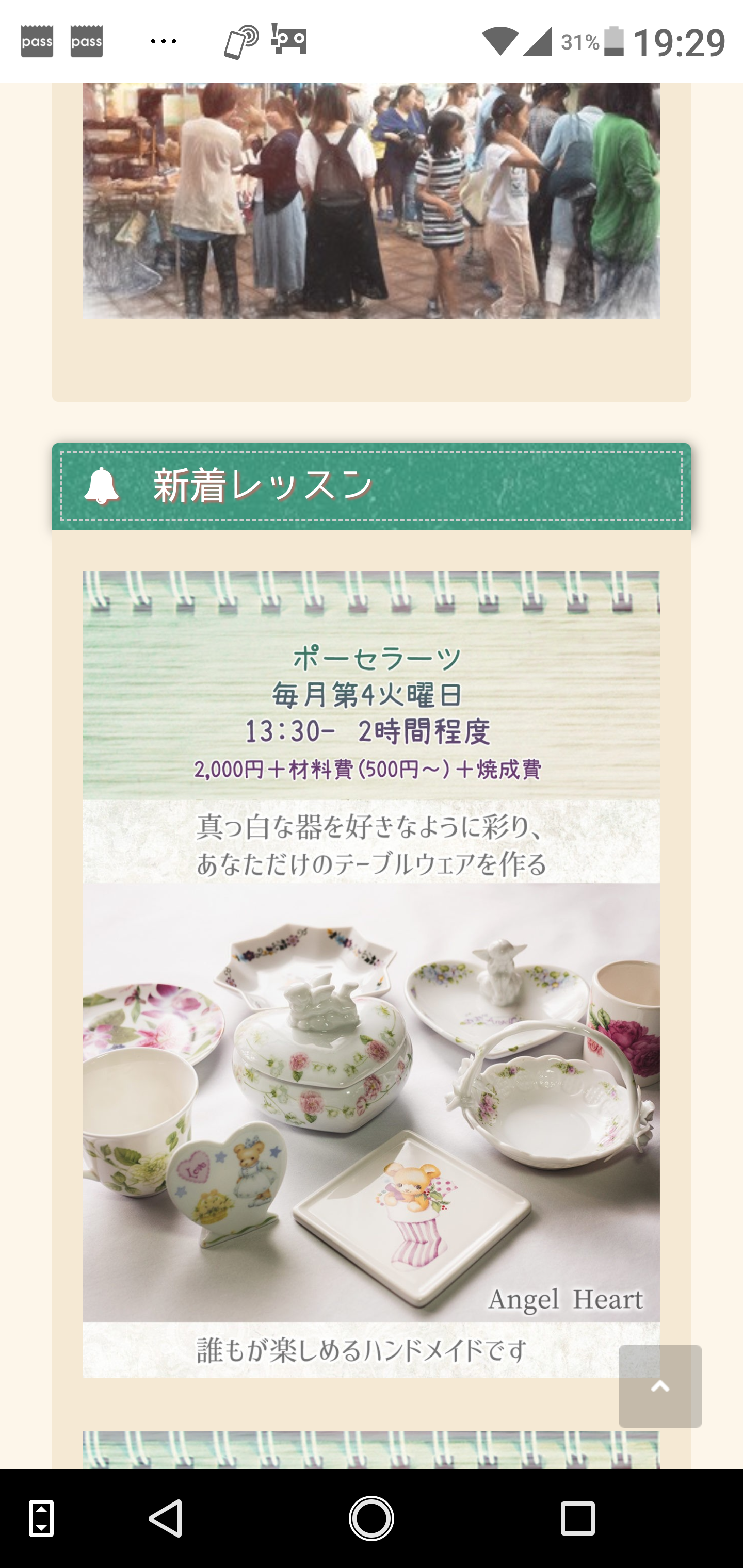
Task: Go back using system navigation
Action: click(166, 1518)
